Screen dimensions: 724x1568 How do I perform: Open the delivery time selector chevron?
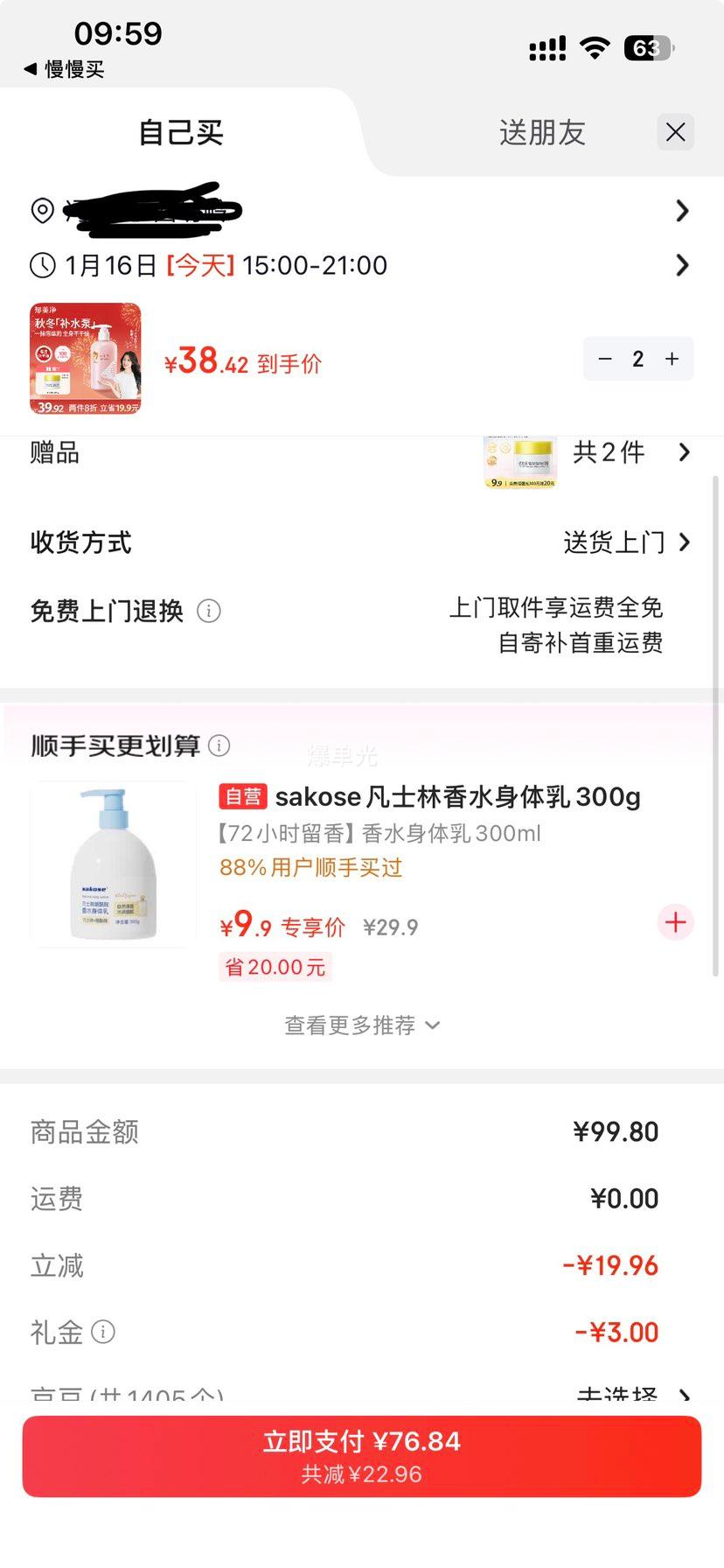[683, 265]
